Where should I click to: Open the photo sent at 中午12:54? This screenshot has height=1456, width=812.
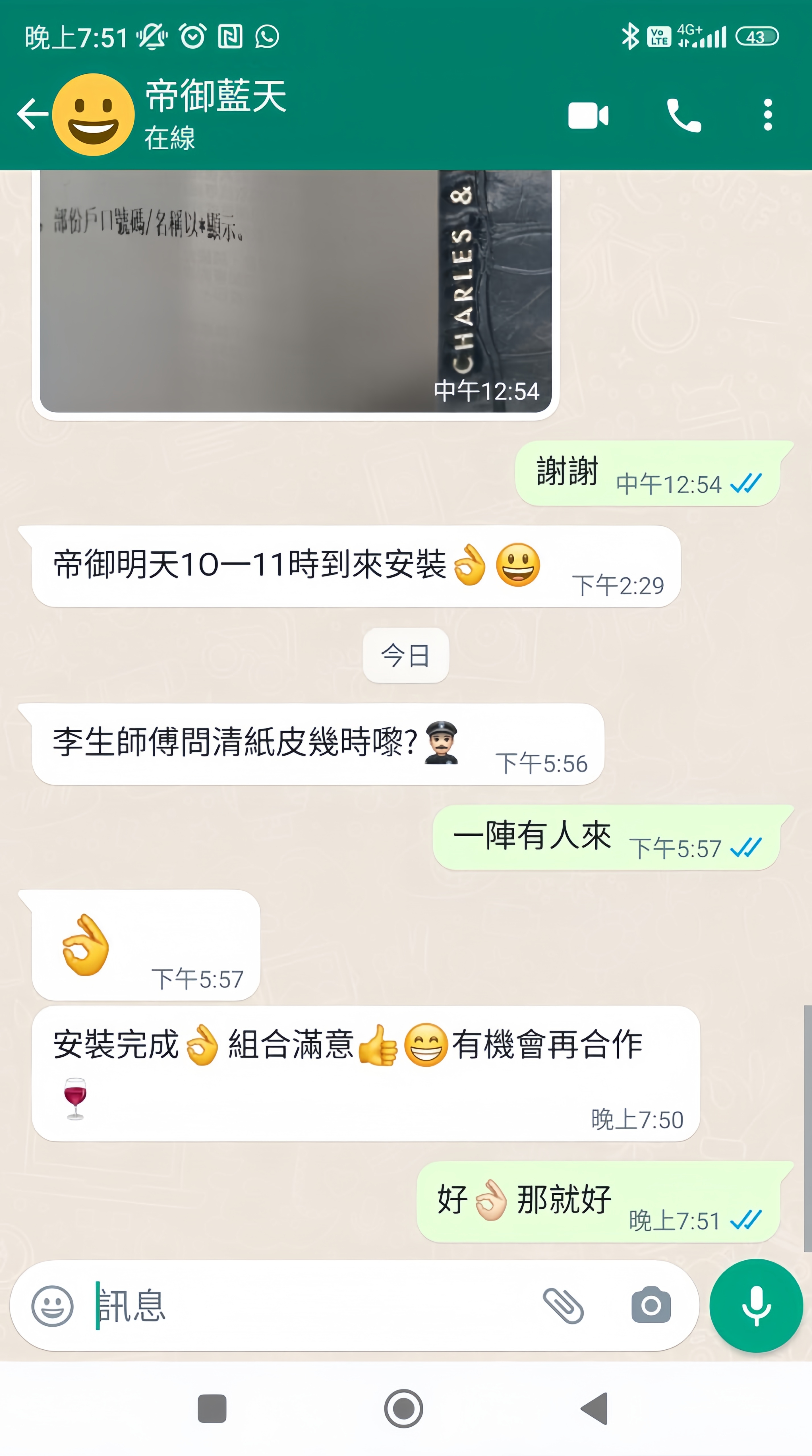click(x=295, y=291)
